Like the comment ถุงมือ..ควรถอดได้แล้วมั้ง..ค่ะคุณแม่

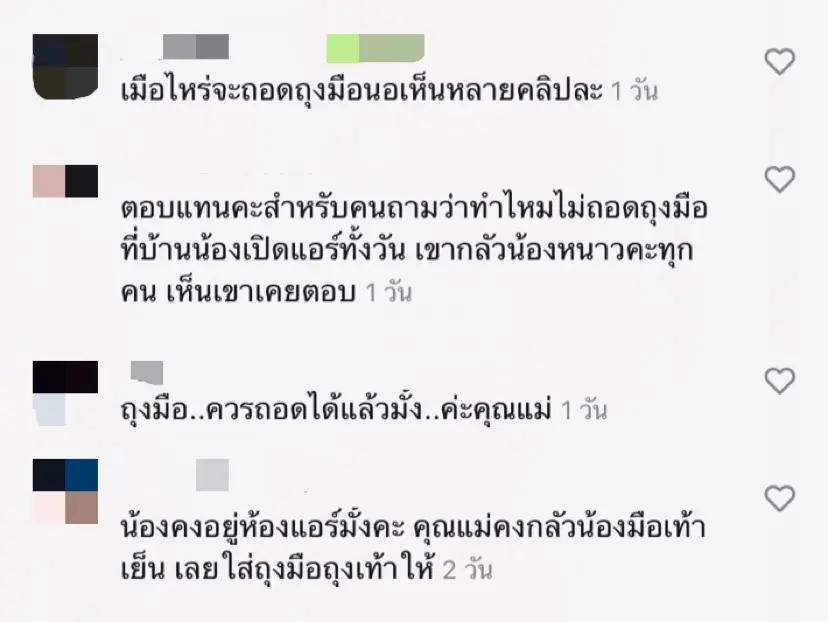click(779, 380)
